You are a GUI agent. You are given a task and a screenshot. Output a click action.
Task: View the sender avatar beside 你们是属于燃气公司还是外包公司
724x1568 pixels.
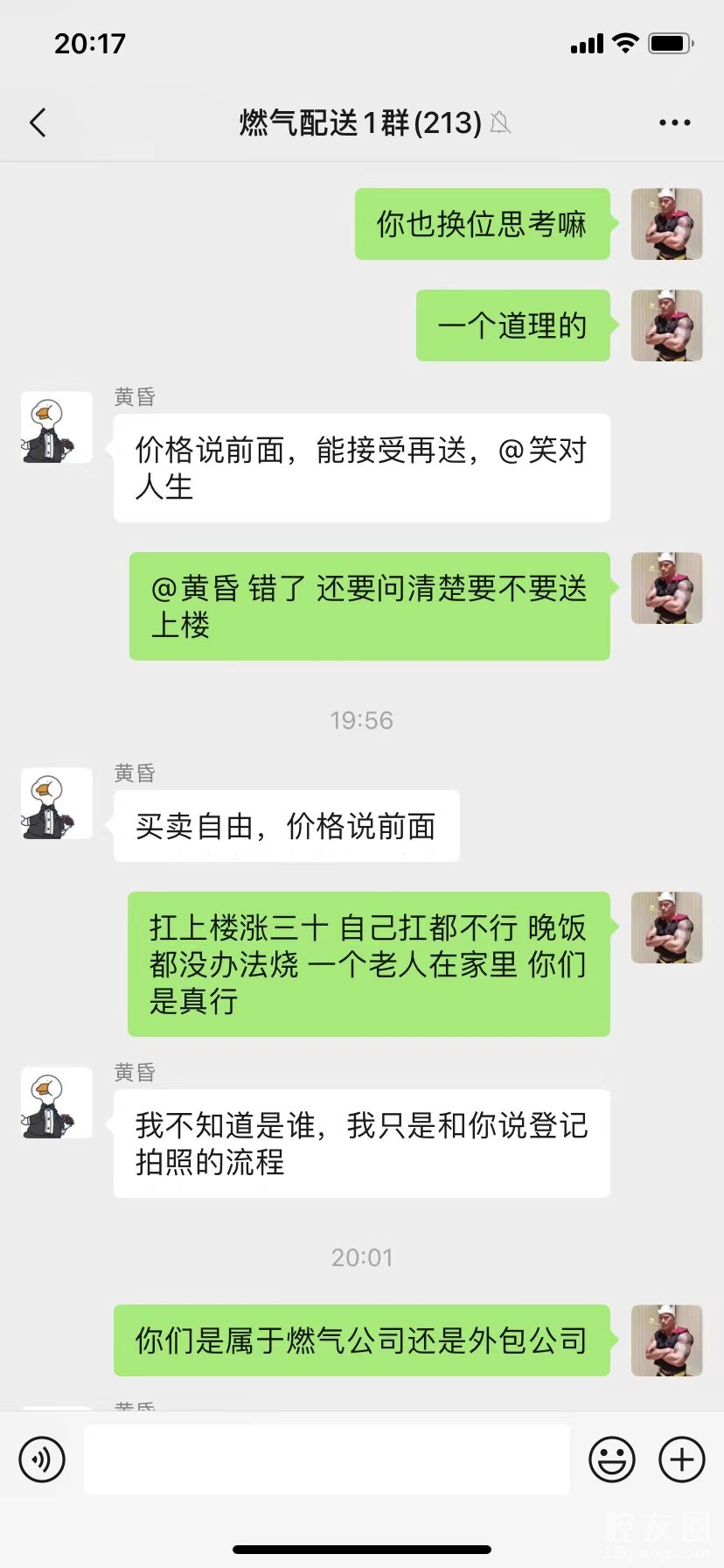tap(666, 1340)
